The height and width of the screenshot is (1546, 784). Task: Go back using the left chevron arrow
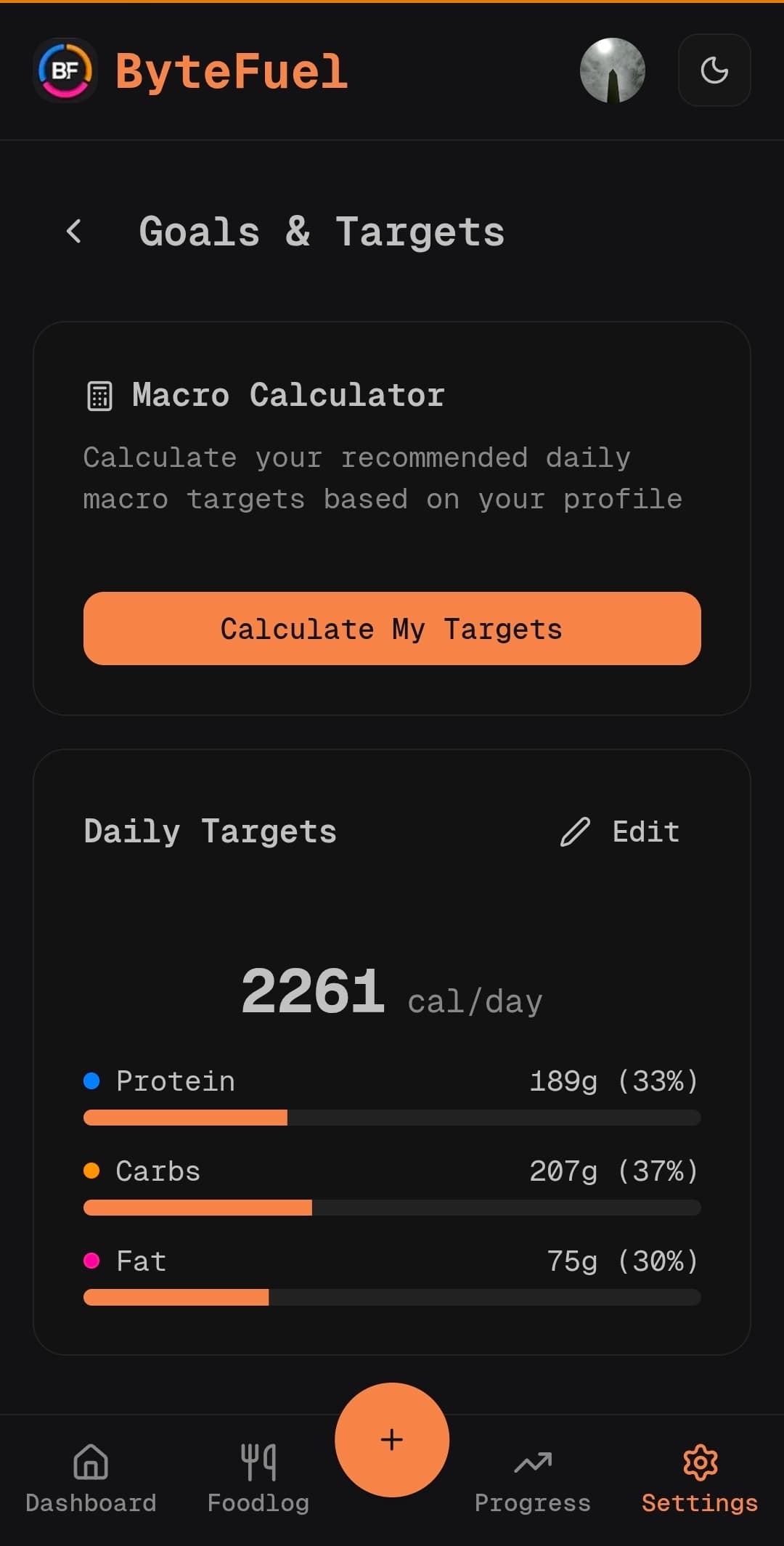click(x=73, y=231)
